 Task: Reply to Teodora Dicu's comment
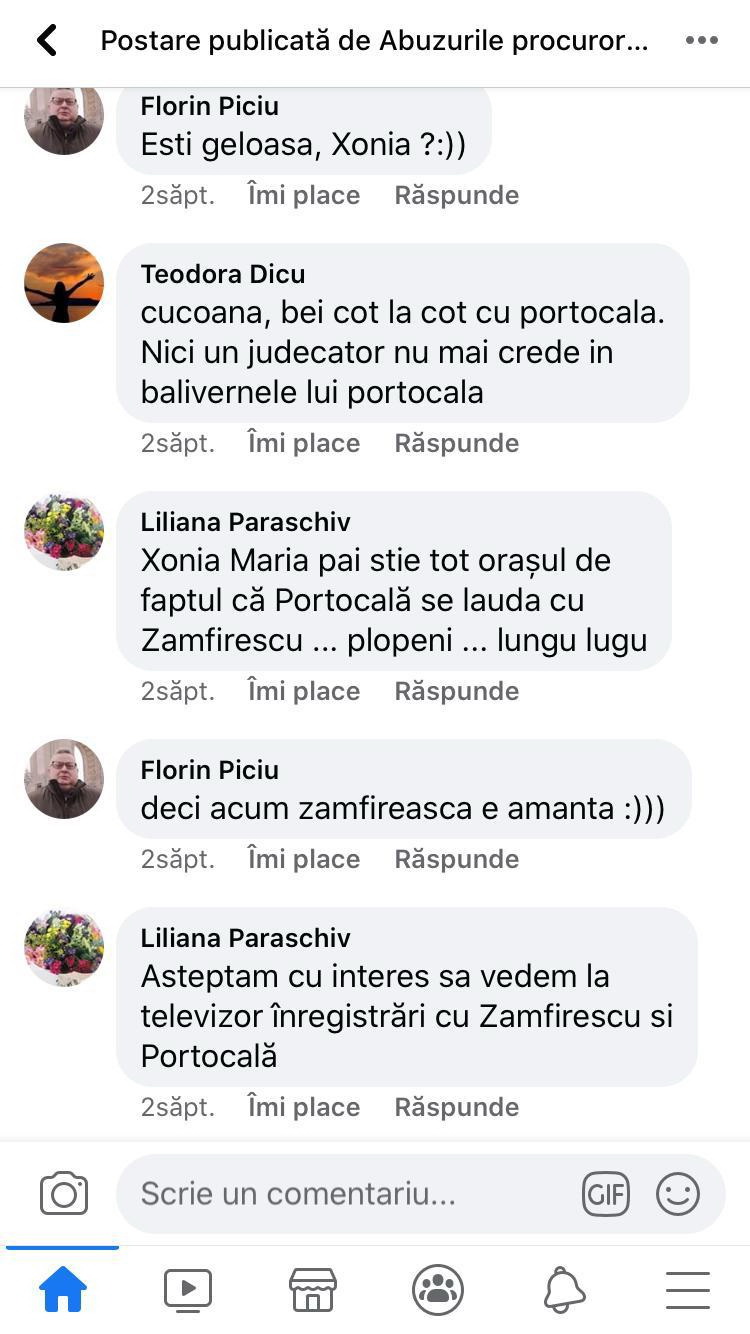[456, 443]
